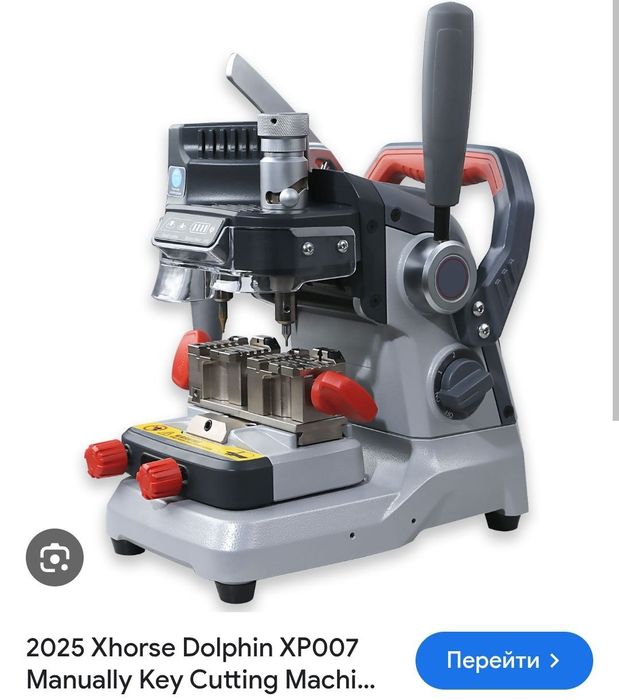The height and width of the screenshot is (700, 619).
Task: Search this image with the lens icon
Action: click(x=54, y=558)
